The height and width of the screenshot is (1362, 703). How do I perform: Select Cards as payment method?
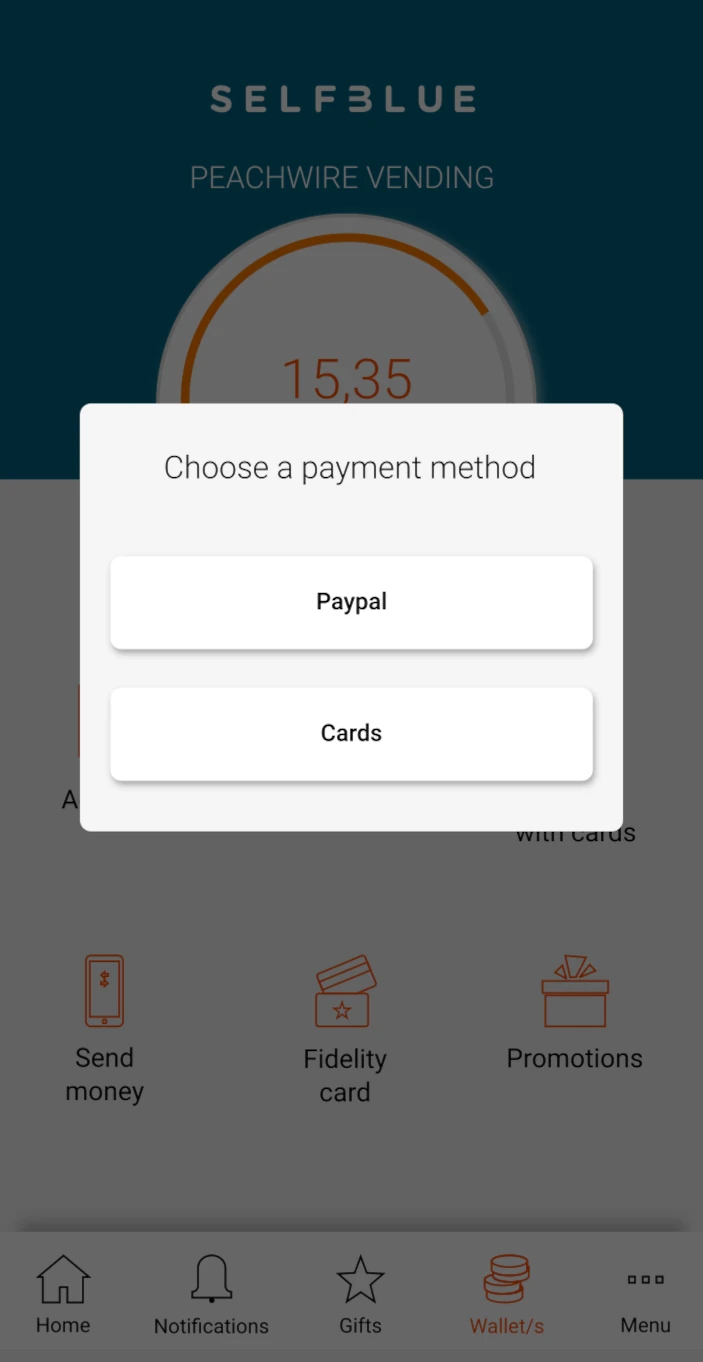(x=351, y=733)
